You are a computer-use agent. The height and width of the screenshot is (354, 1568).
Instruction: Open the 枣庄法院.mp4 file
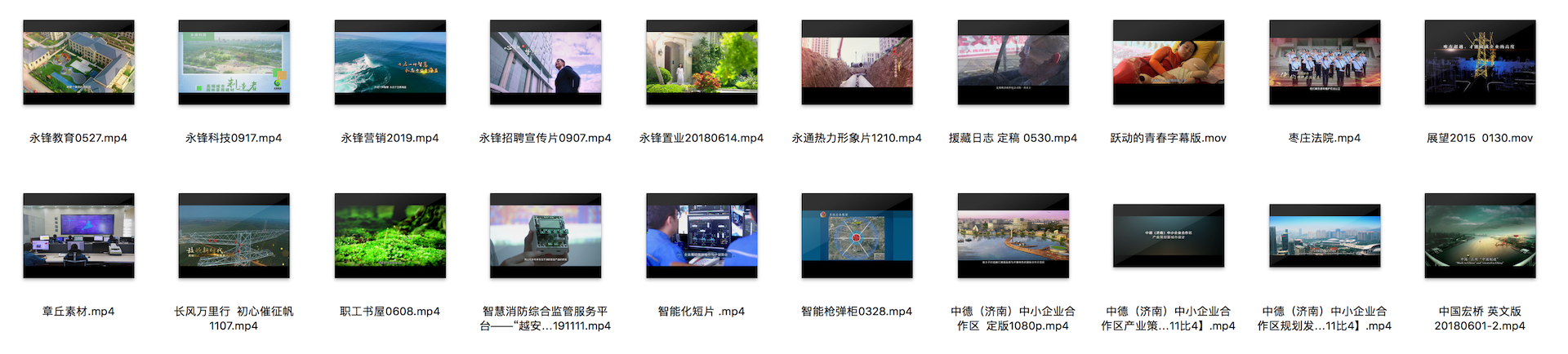[1325, 63]
